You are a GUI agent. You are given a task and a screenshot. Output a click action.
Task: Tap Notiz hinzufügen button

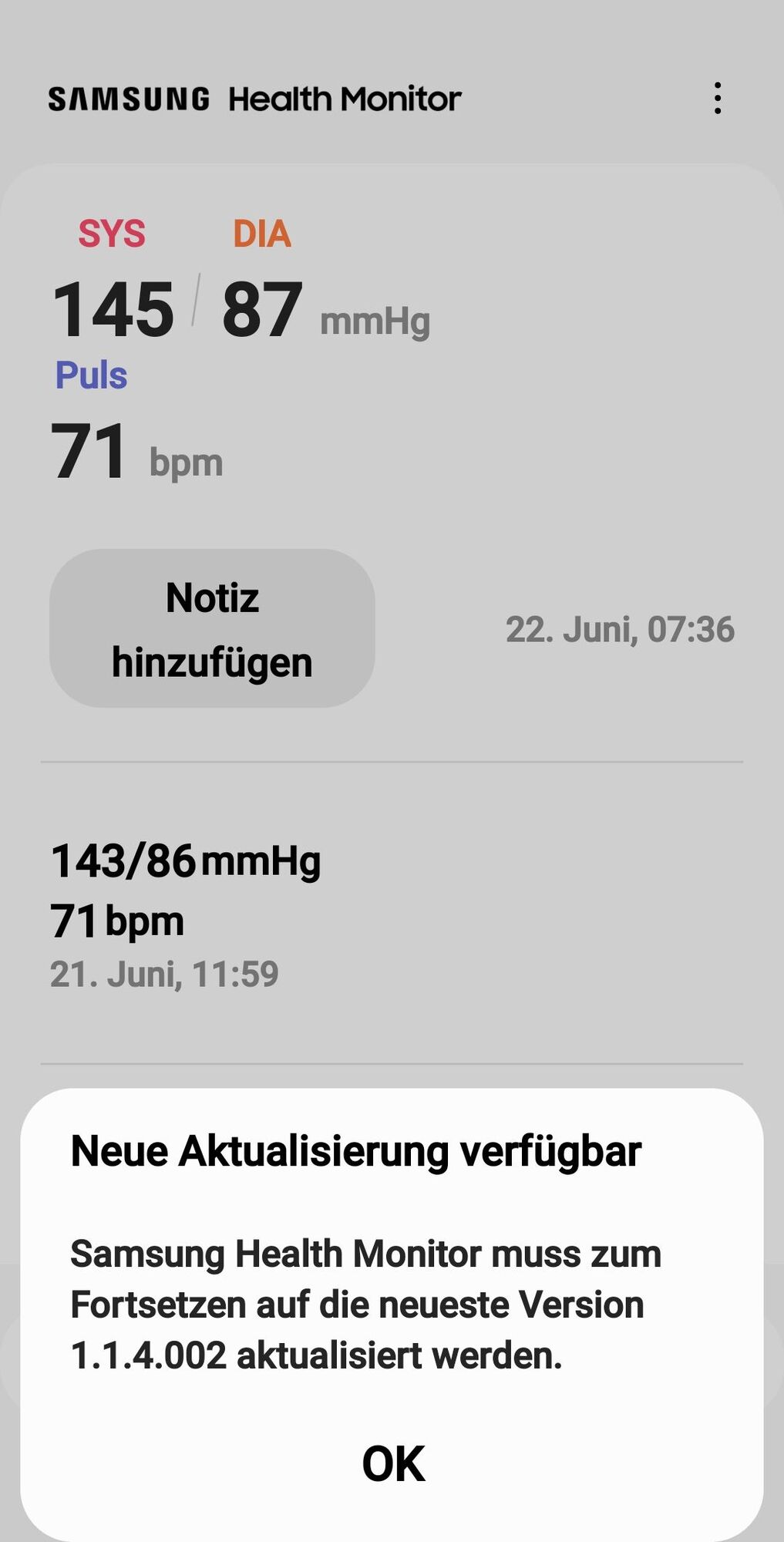tap(212, 628)
